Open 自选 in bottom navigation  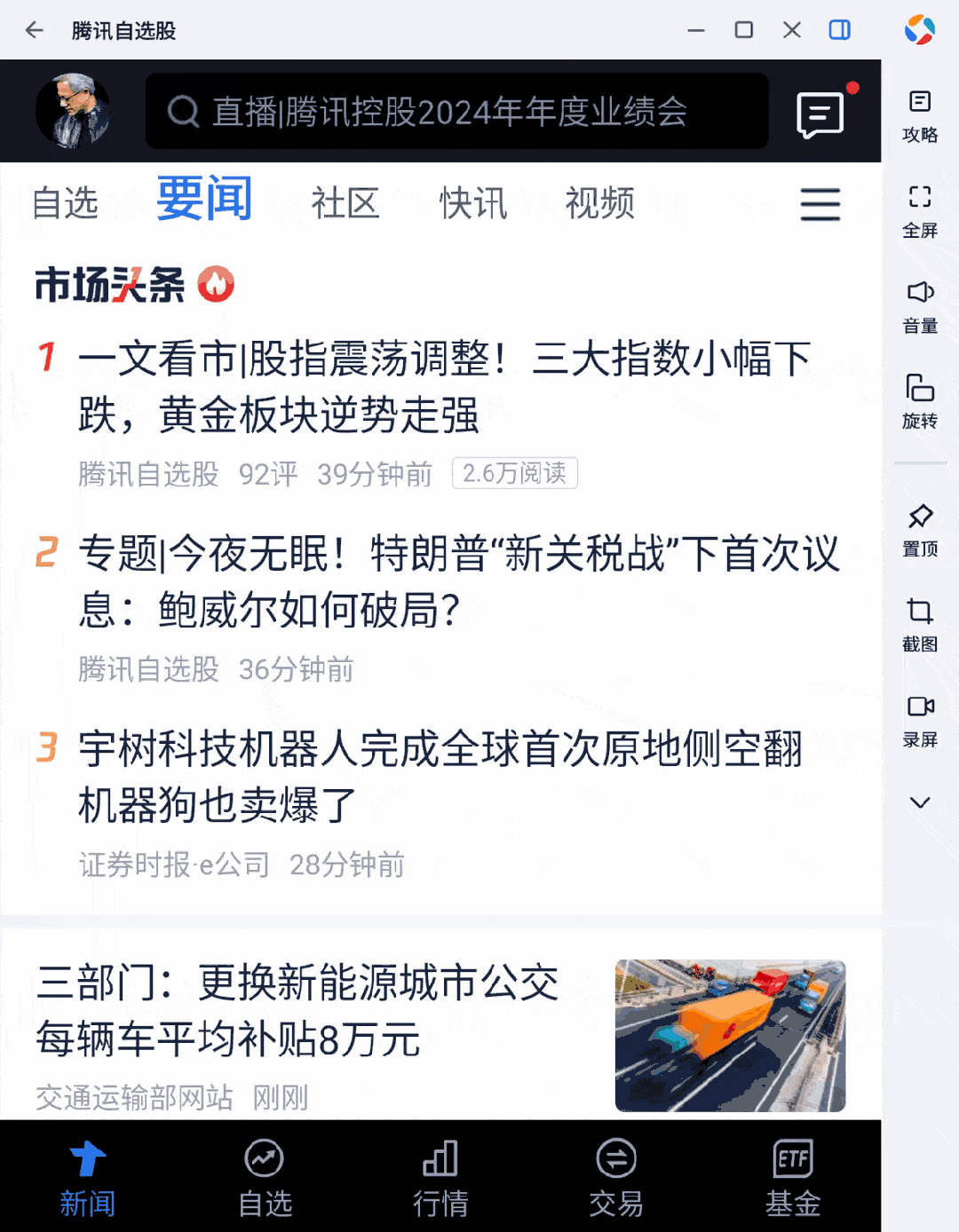(x=265, y=1177)
